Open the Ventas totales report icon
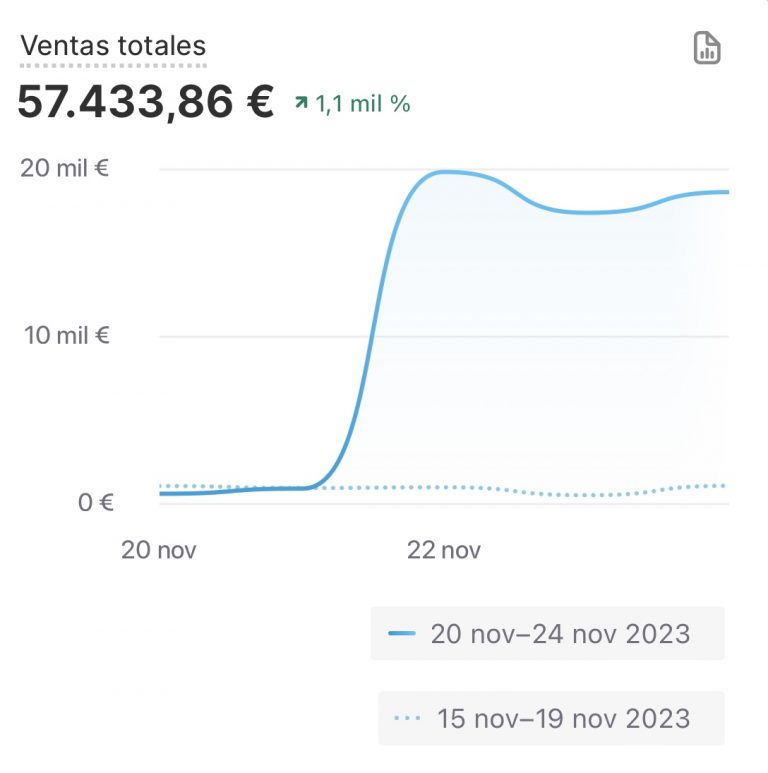768x773 pixels. 707,48
